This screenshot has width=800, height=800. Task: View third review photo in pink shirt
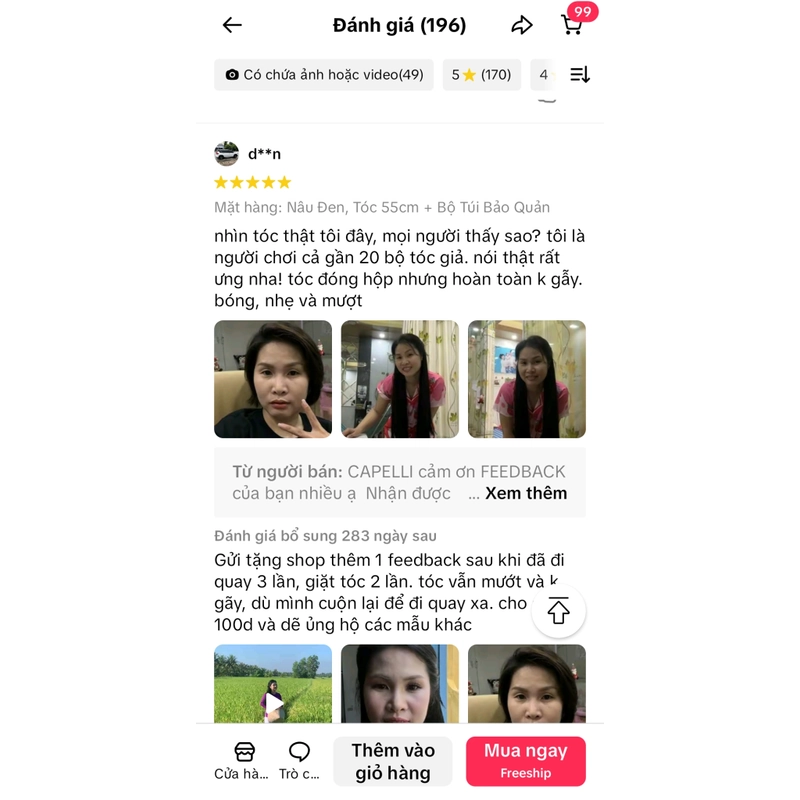click(527, 379)
